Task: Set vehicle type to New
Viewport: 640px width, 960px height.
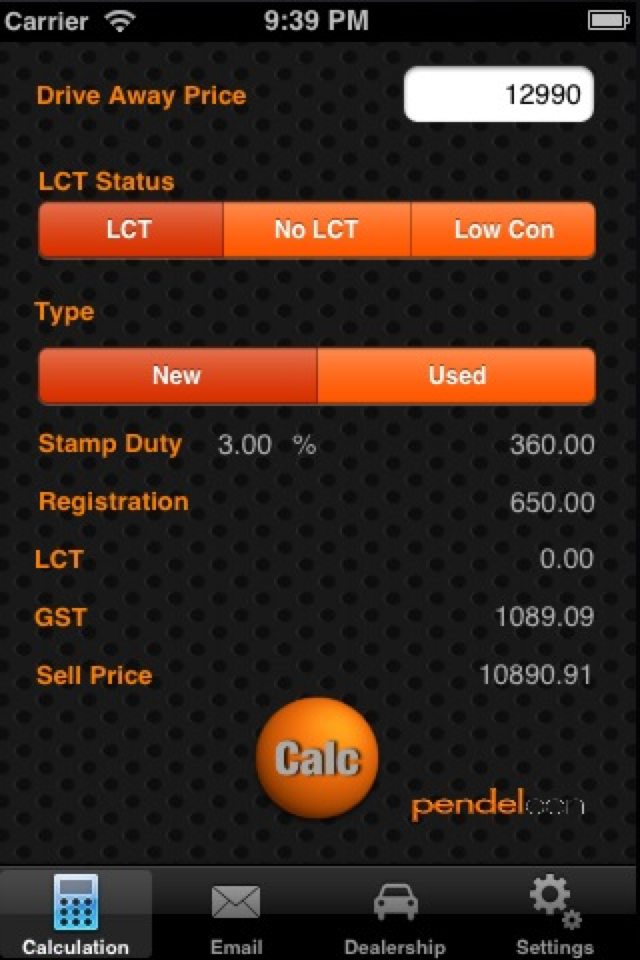Action: coord(177,376)
